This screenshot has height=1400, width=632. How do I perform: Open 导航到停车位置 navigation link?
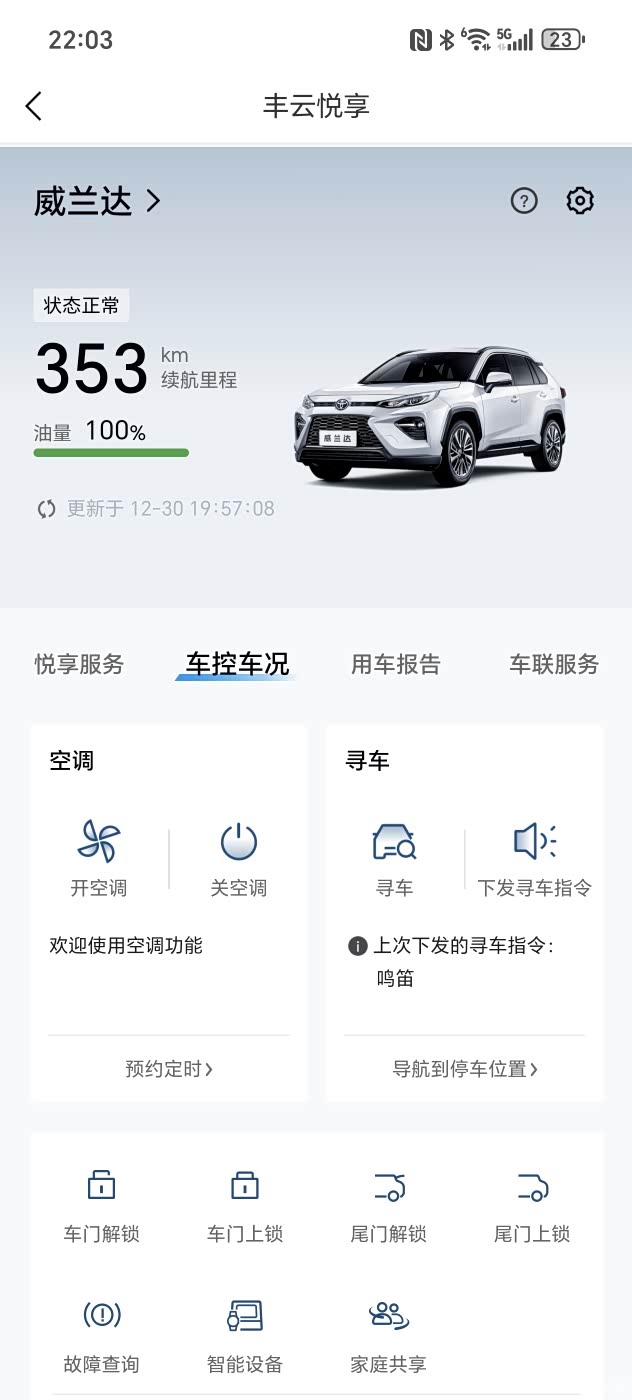[465, 1069]
